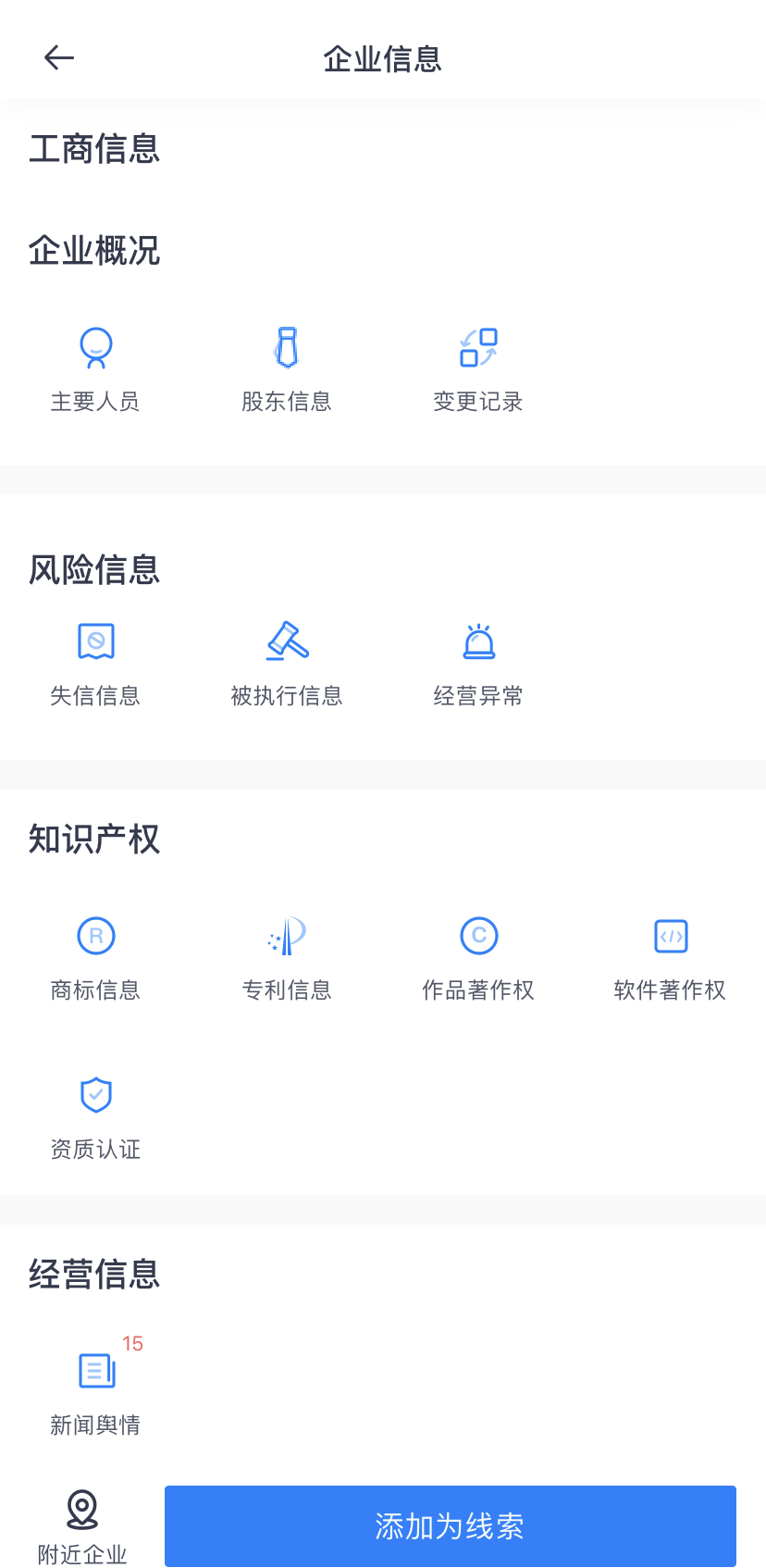Open 变更记录 change records
The height and width of the screenshot is (1568, 766).
point(478,367)
